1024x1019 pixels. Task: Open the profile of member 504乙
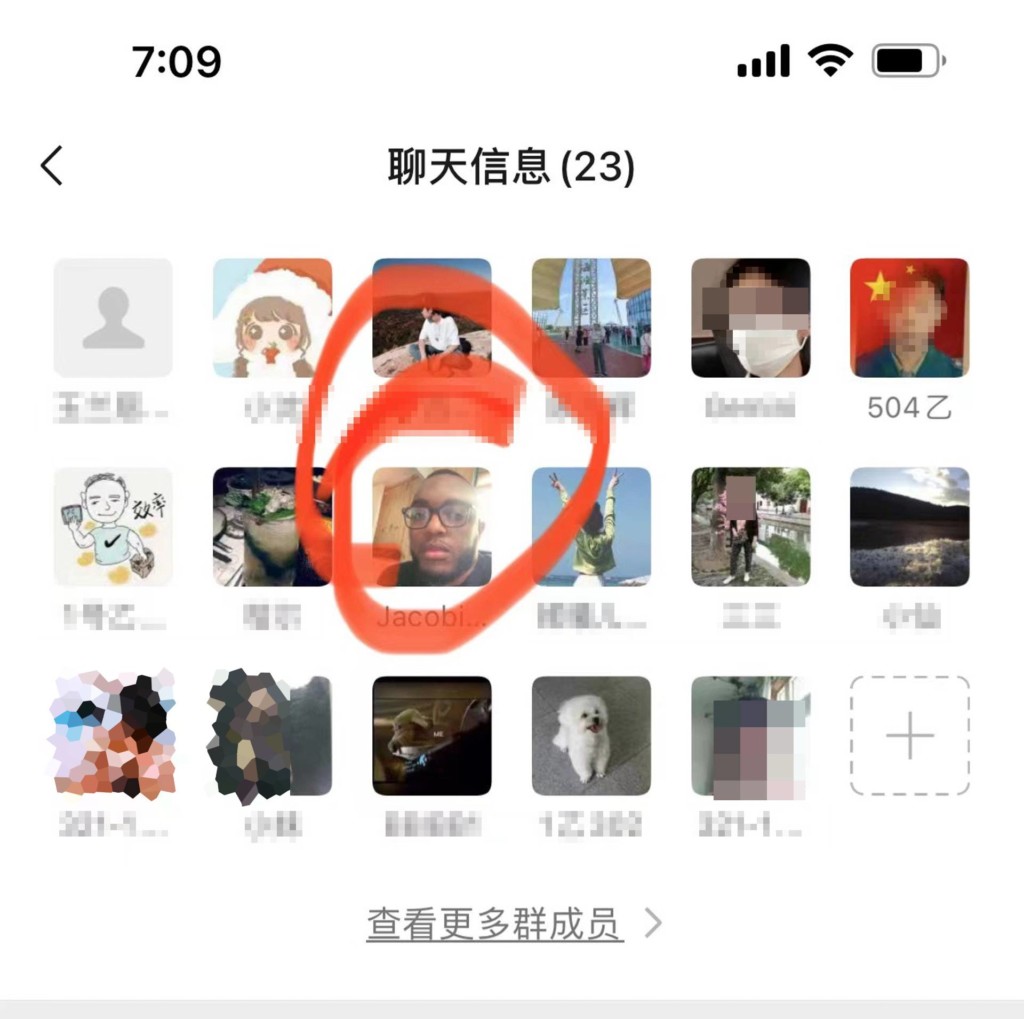pos(909,318)
